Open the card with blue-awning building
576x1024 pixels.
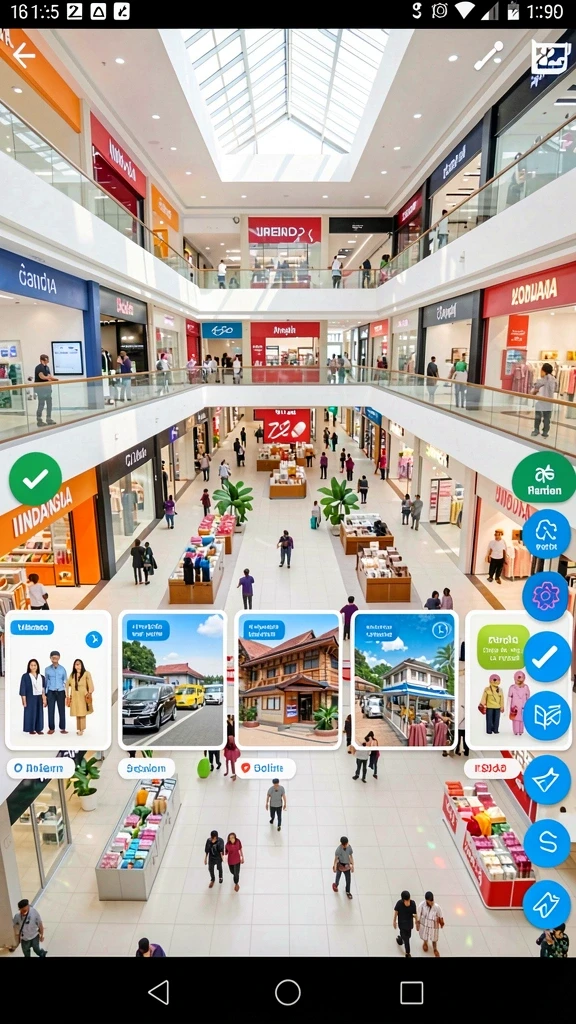coord(404,680)
